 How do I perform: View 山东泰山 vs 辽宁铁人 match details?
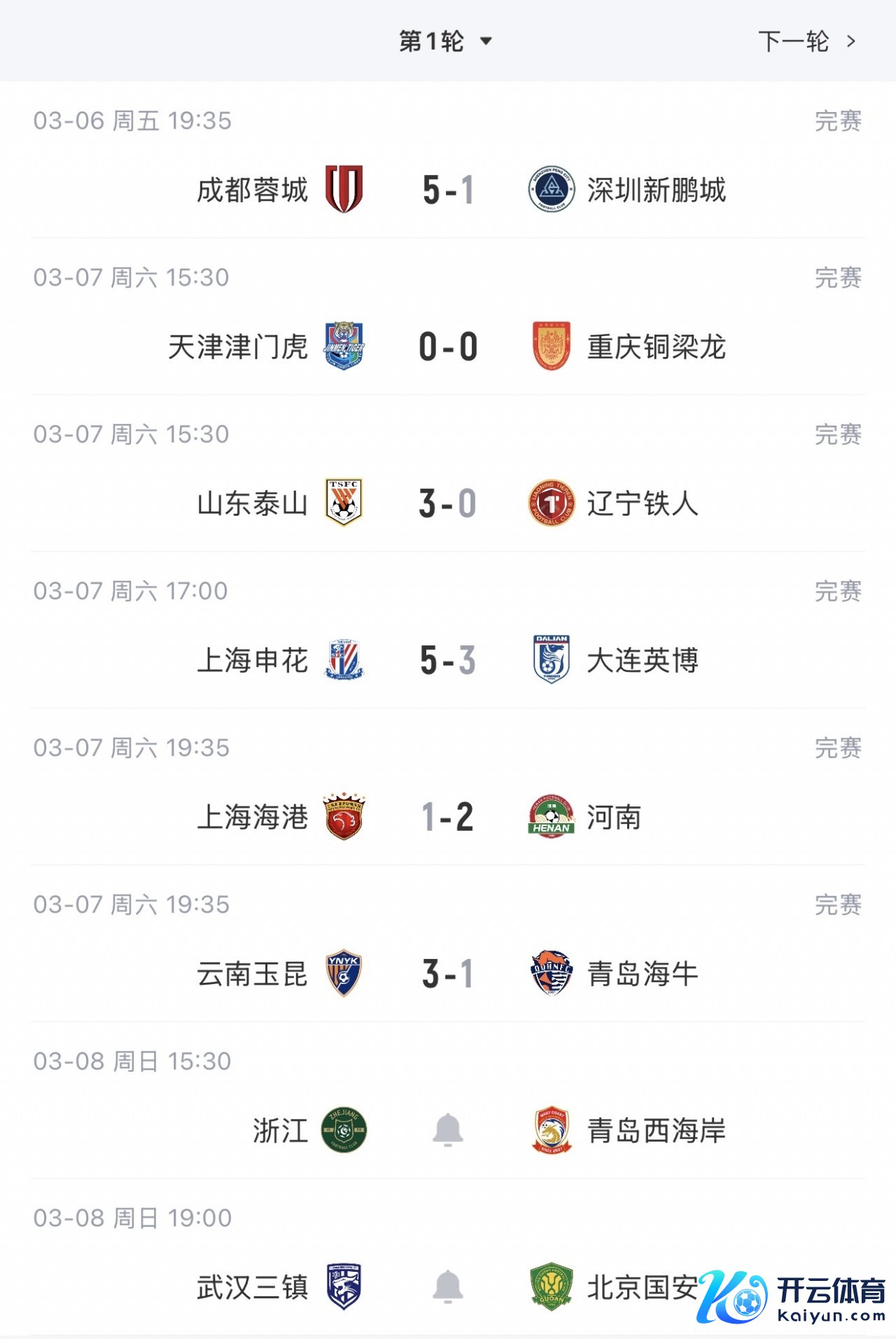click(x=448, y=503)
